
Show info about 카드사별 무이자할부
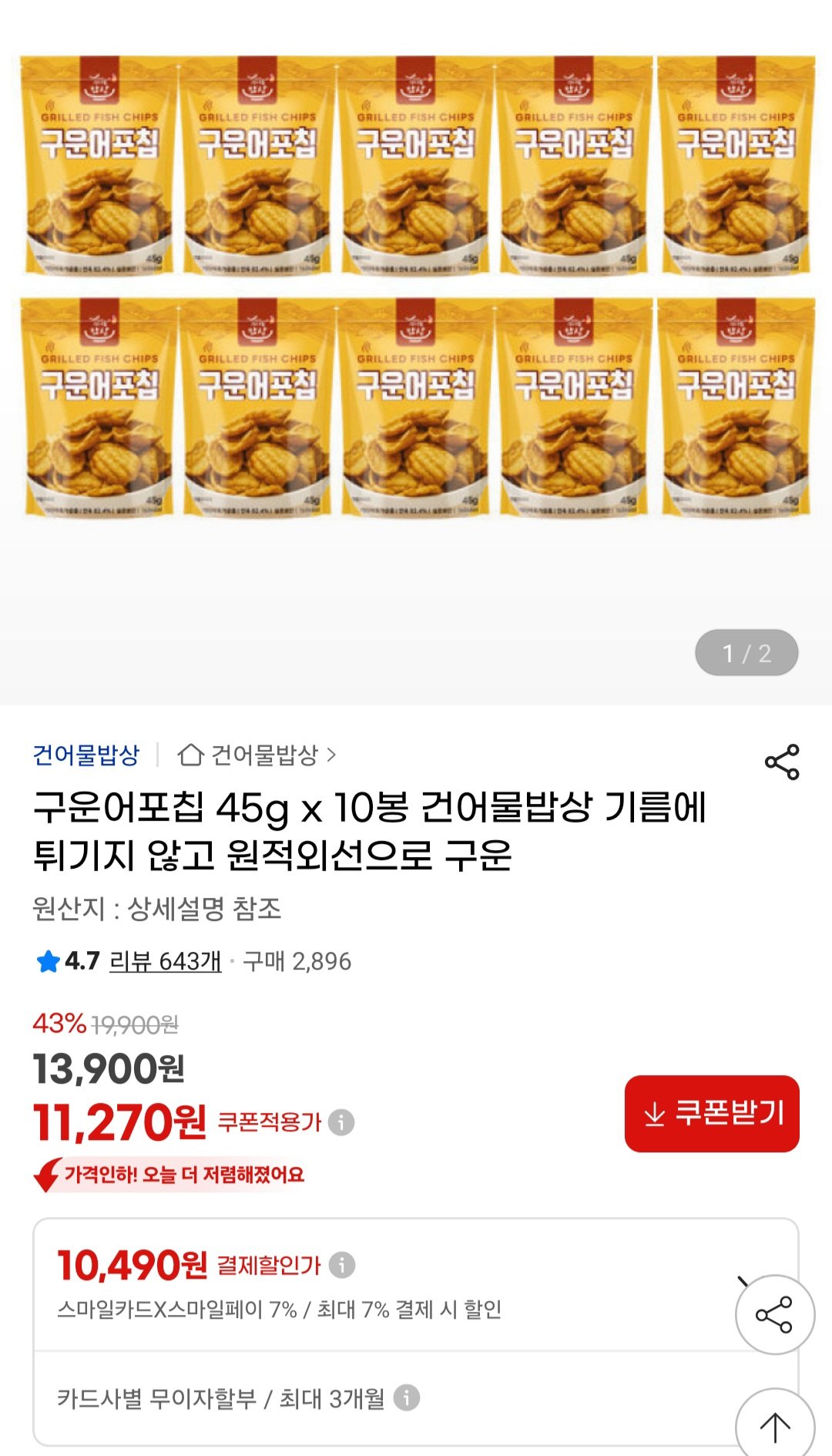pyautogui.click(x=407, y=1397)
